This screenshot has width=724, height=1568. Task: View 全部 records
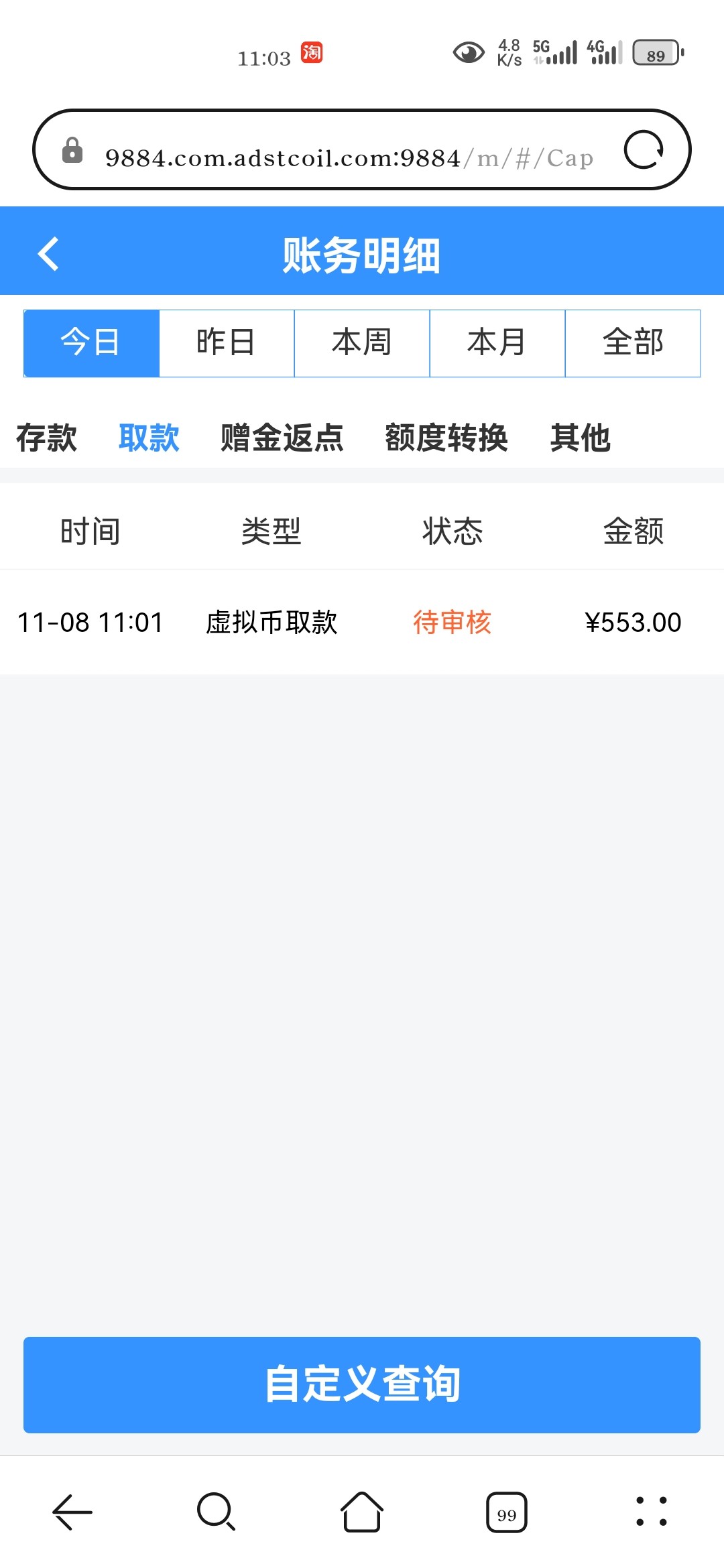point(633,343)
